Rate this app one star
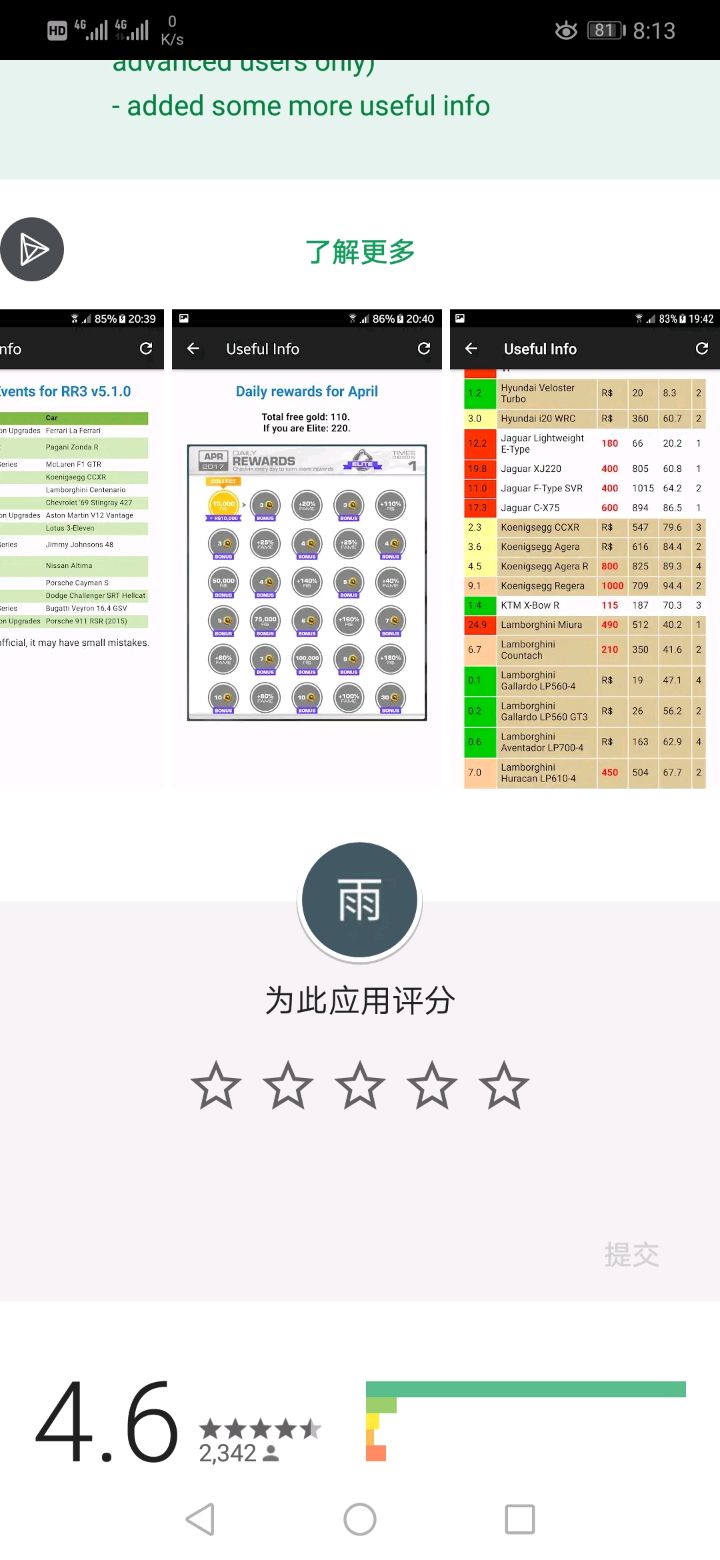This screenshot has height=1560, width=720. [x=216, y=1086]
